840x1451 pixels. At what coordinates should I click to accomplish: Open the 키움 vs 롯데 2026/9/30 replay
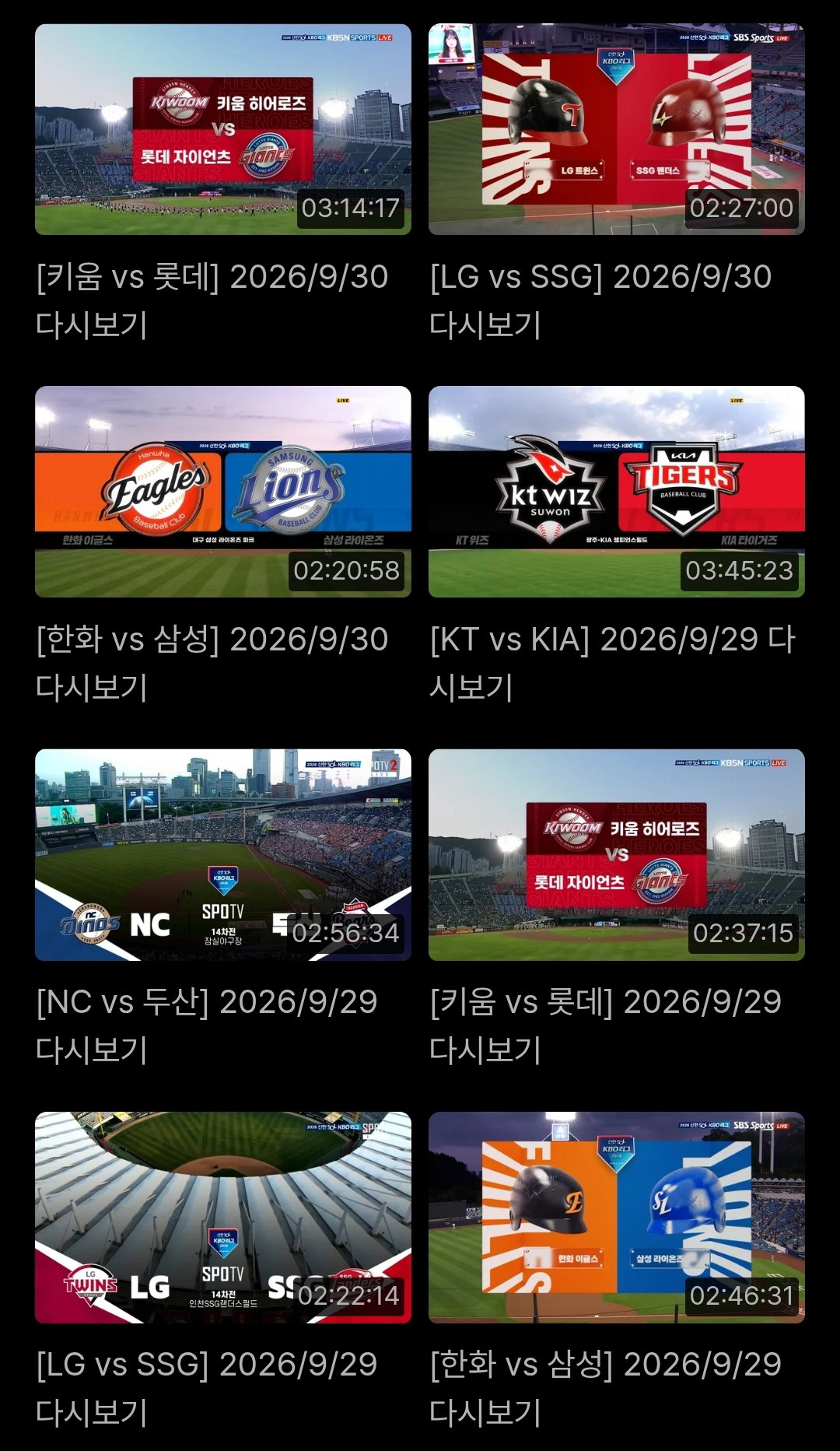[223, 129]
